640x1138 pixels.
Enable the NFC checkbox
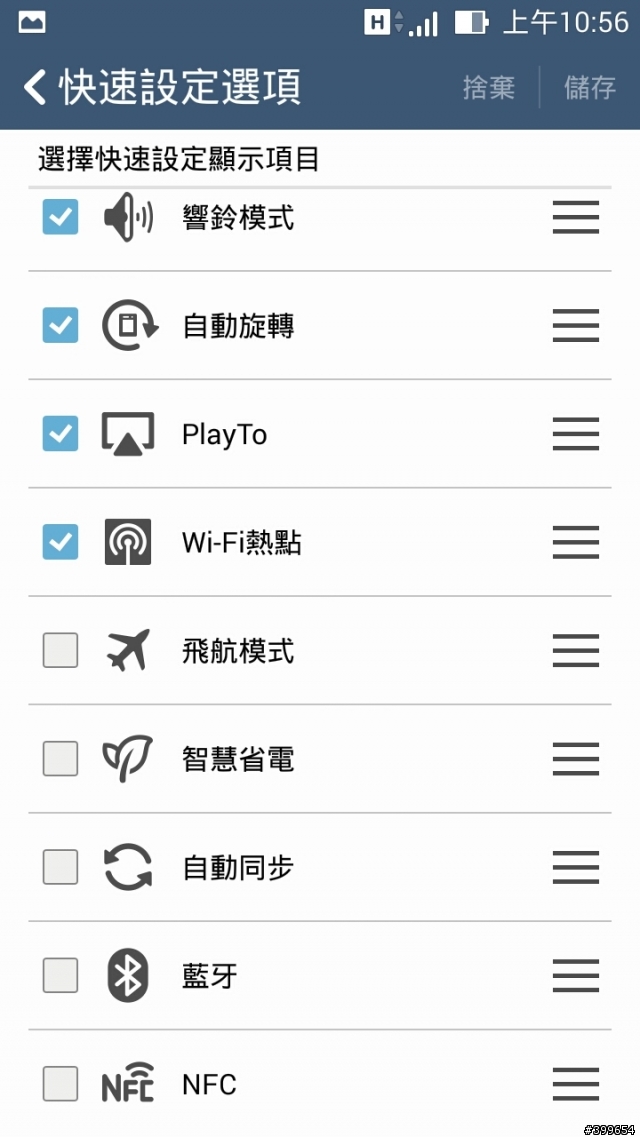[x=60, y=1084]
